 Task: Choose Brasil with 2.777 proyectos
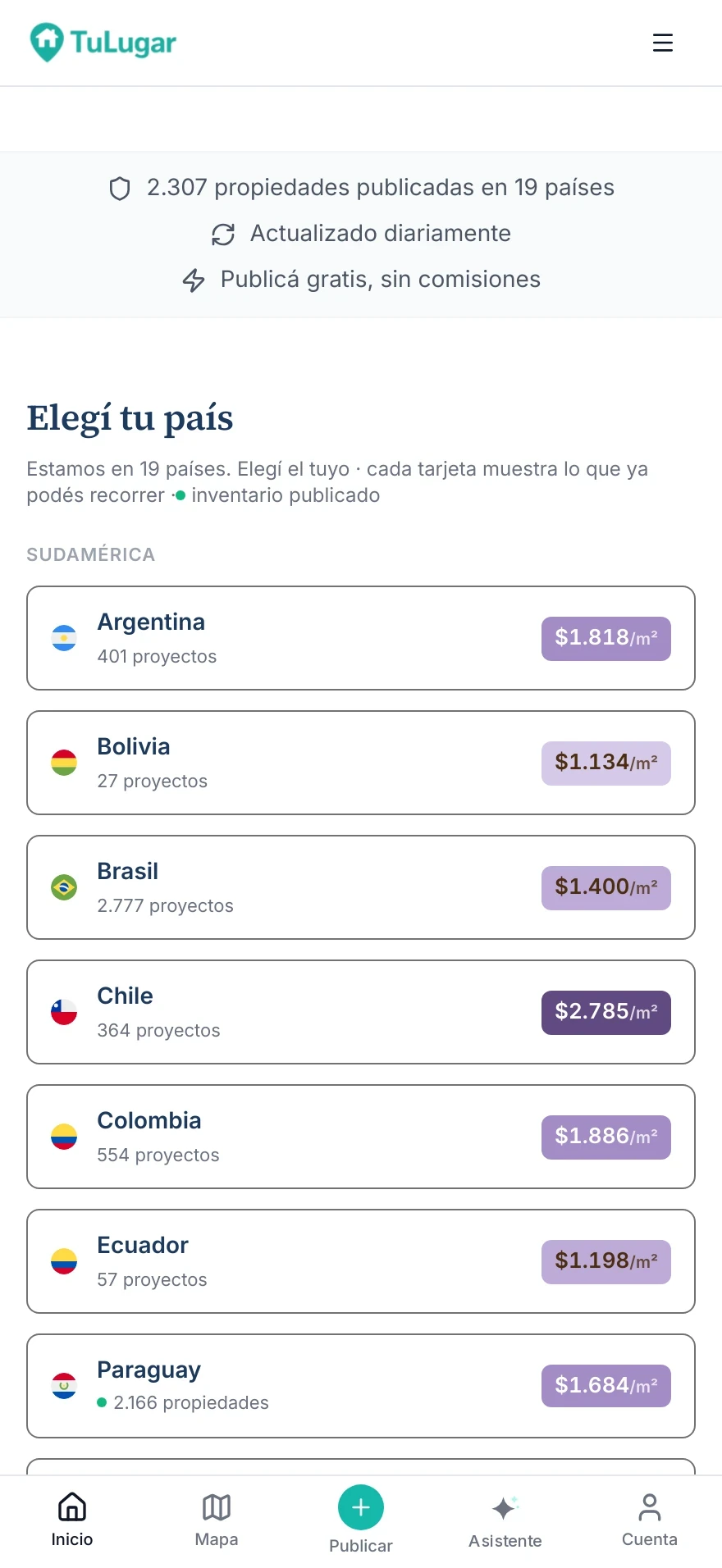(361, 887)
